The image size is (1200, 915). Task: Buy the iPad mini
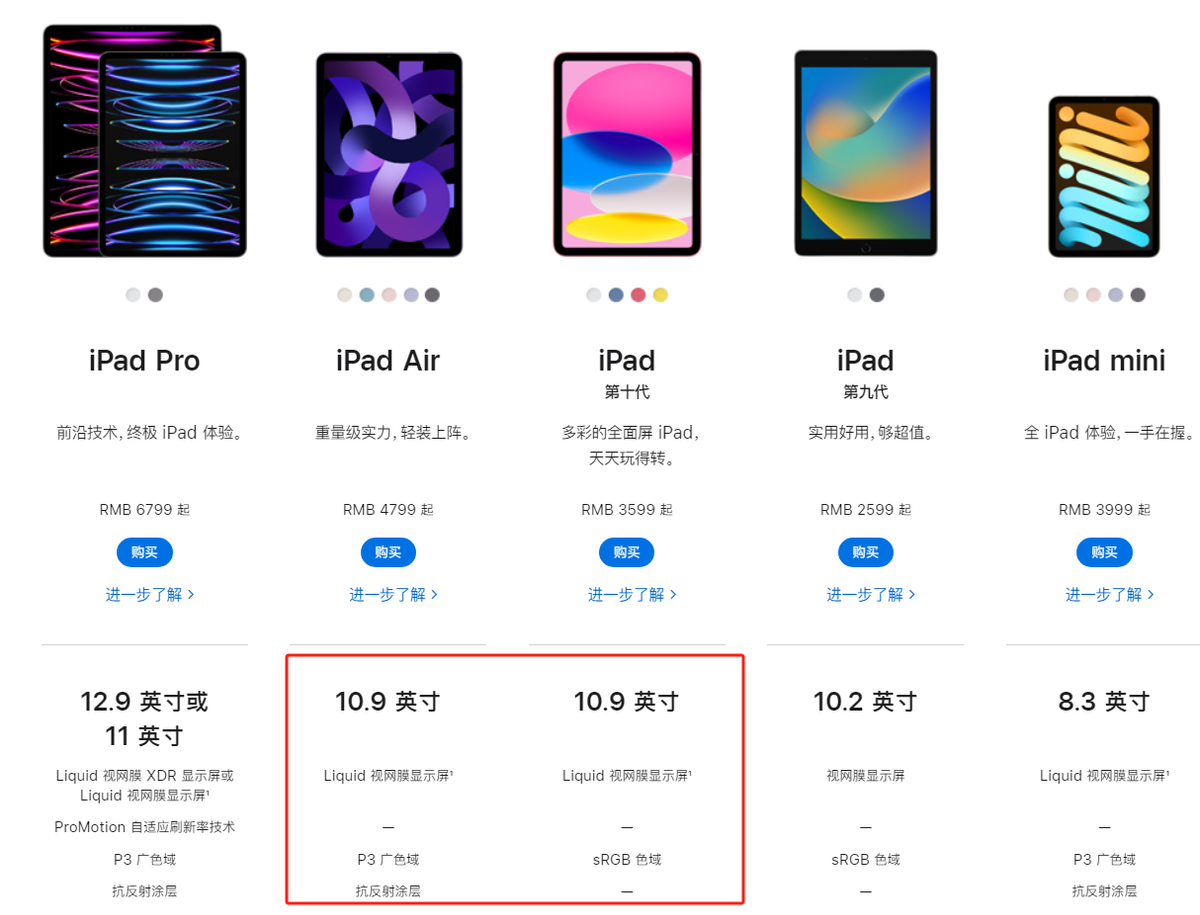point(1104,552)
